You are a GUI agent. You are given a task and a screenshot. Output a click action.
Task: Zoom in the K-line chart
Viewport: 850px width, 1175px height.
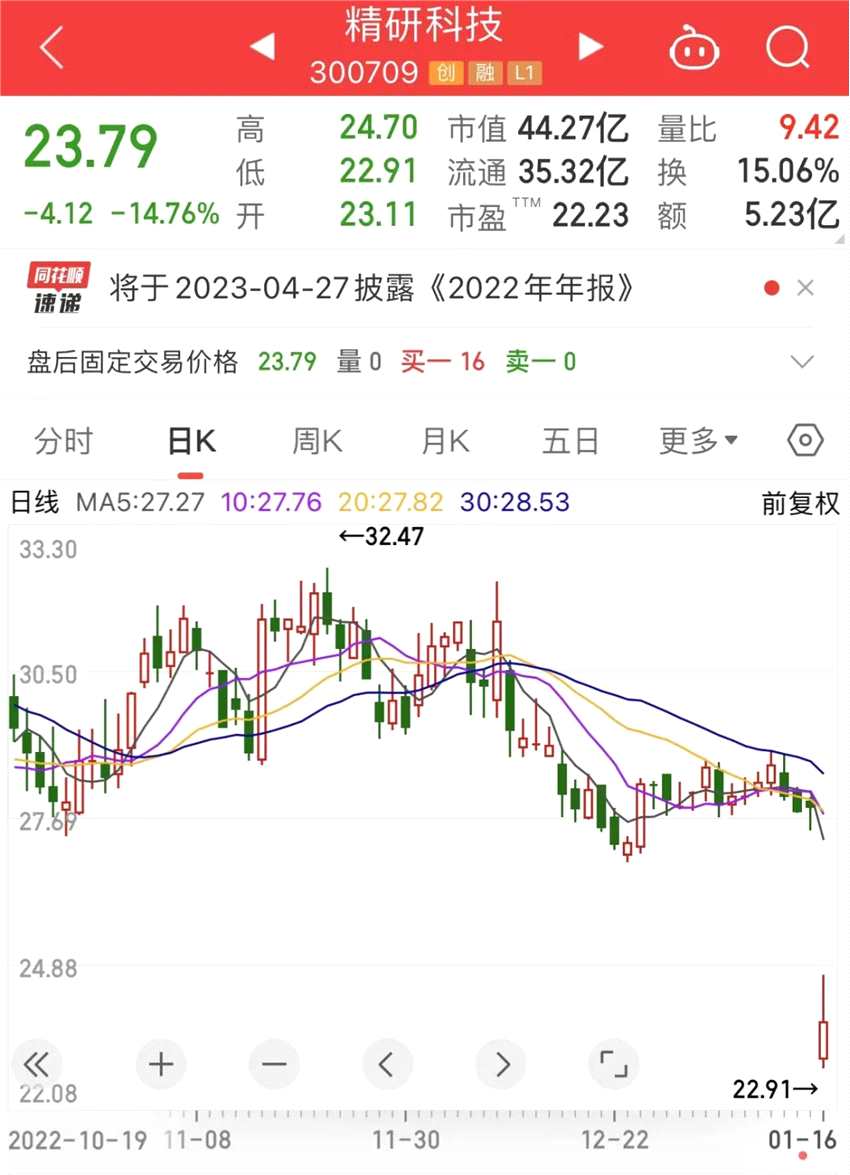(x=161, y=1064)
